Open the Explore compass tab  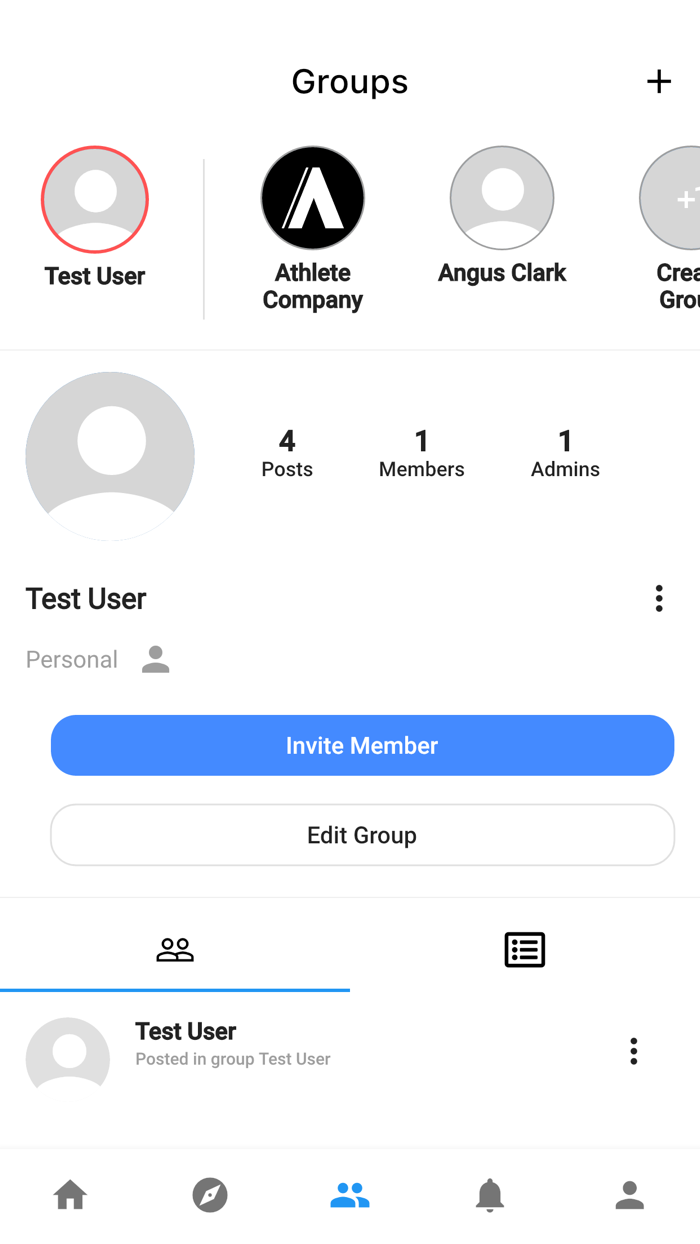210,1194
